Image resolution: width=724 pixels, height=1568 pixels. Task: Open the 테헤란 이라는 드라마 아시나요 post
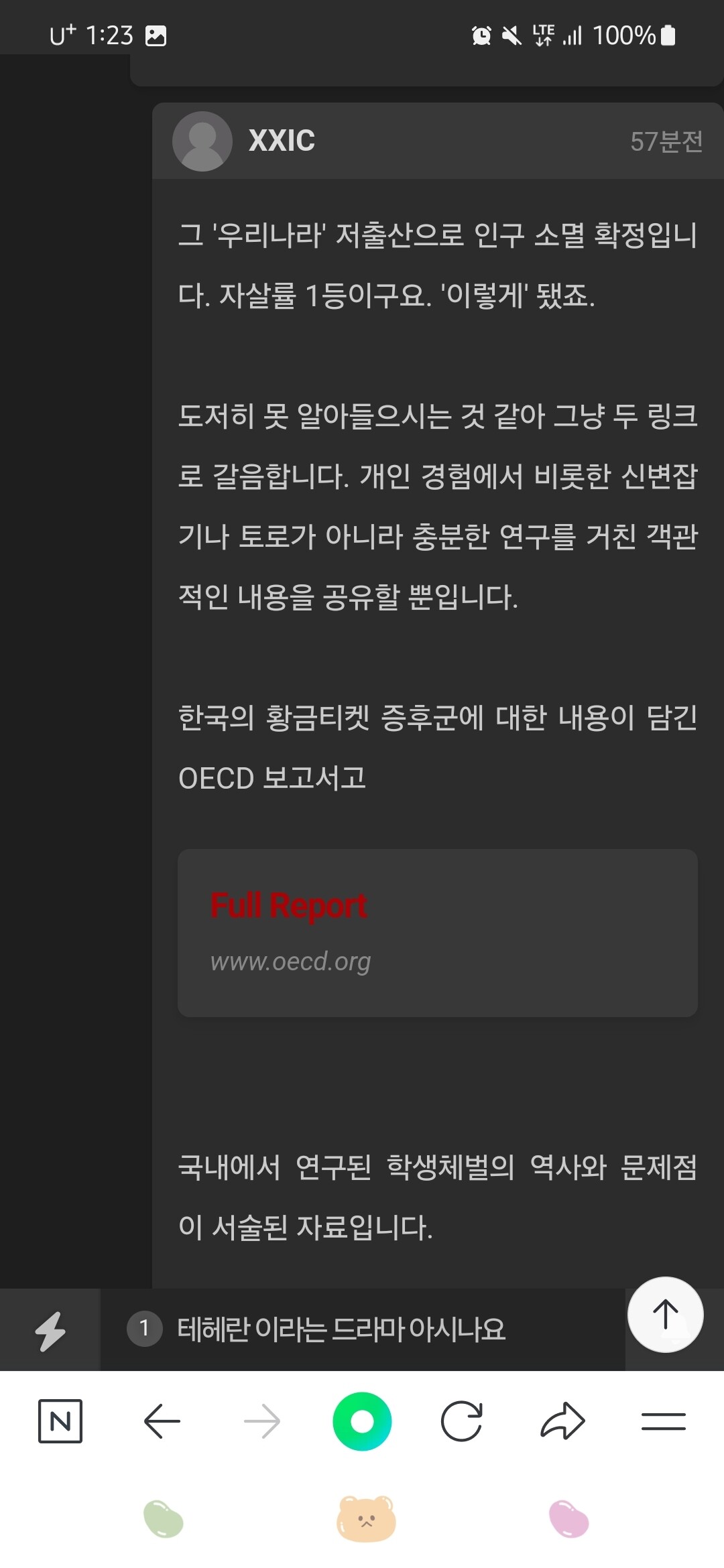coord(341,1329)
